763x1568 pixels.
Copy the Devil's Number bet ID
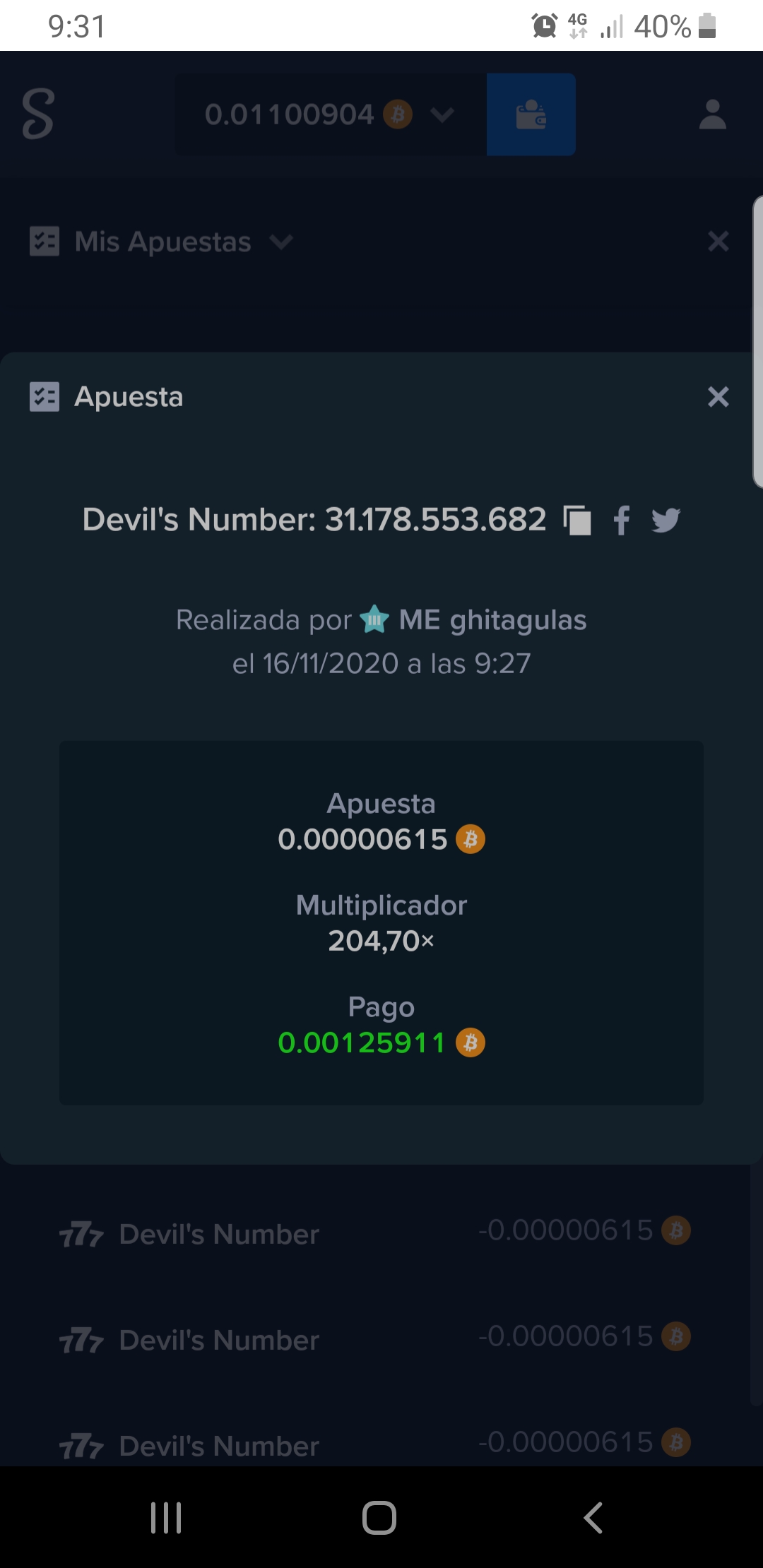(577, 521)
